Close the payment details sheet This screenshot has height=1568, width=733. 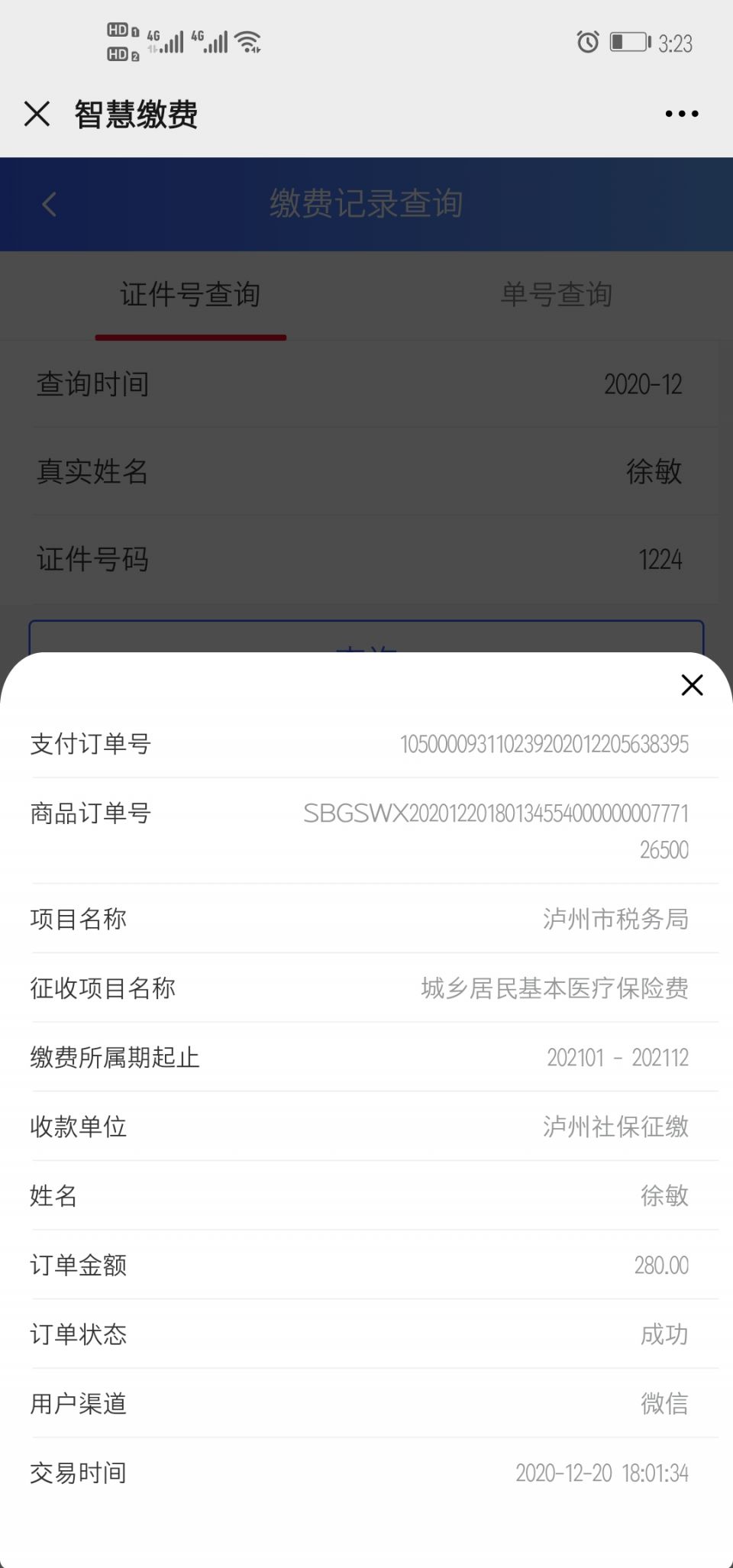pyautogui.click(x=692, y=685)
